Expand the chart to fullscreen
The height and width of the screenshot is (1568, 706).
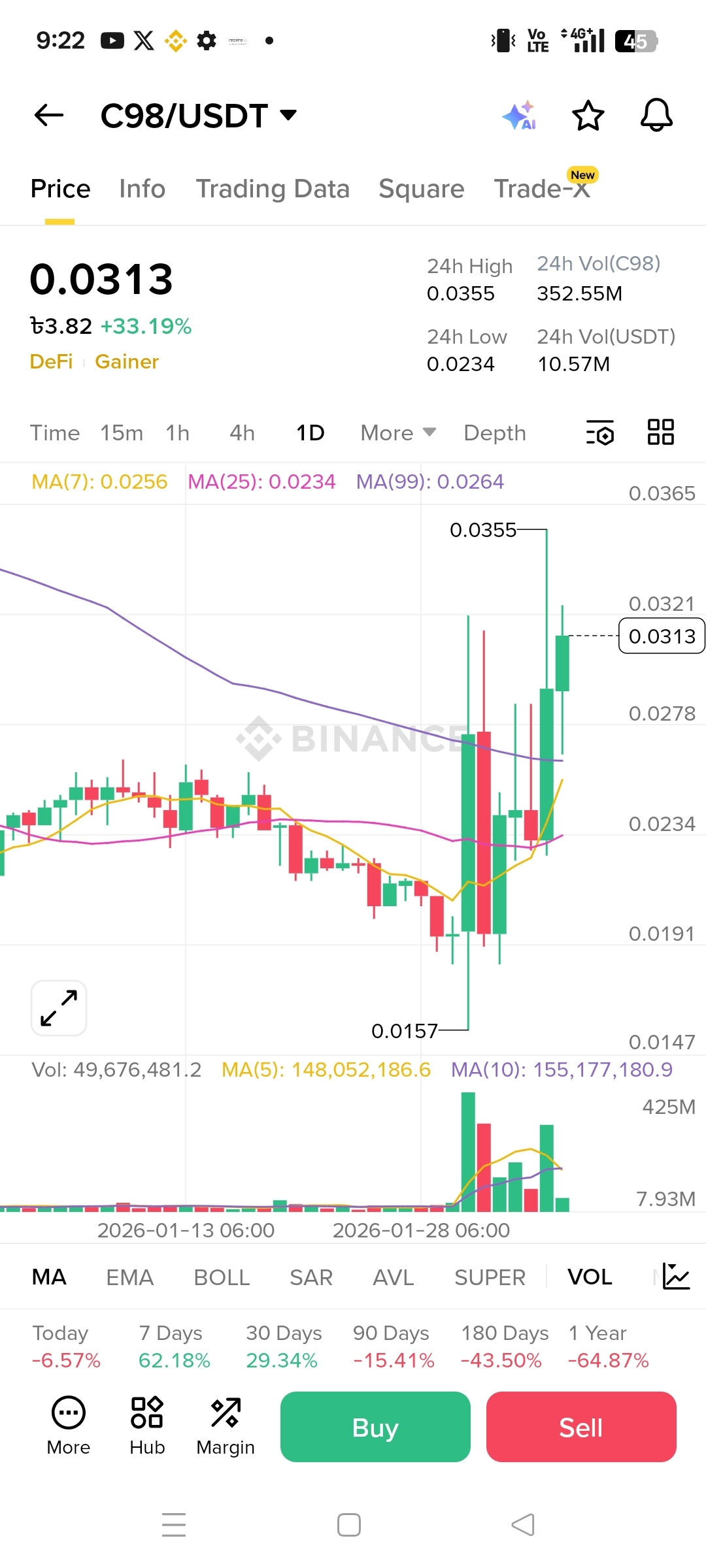59,1007
